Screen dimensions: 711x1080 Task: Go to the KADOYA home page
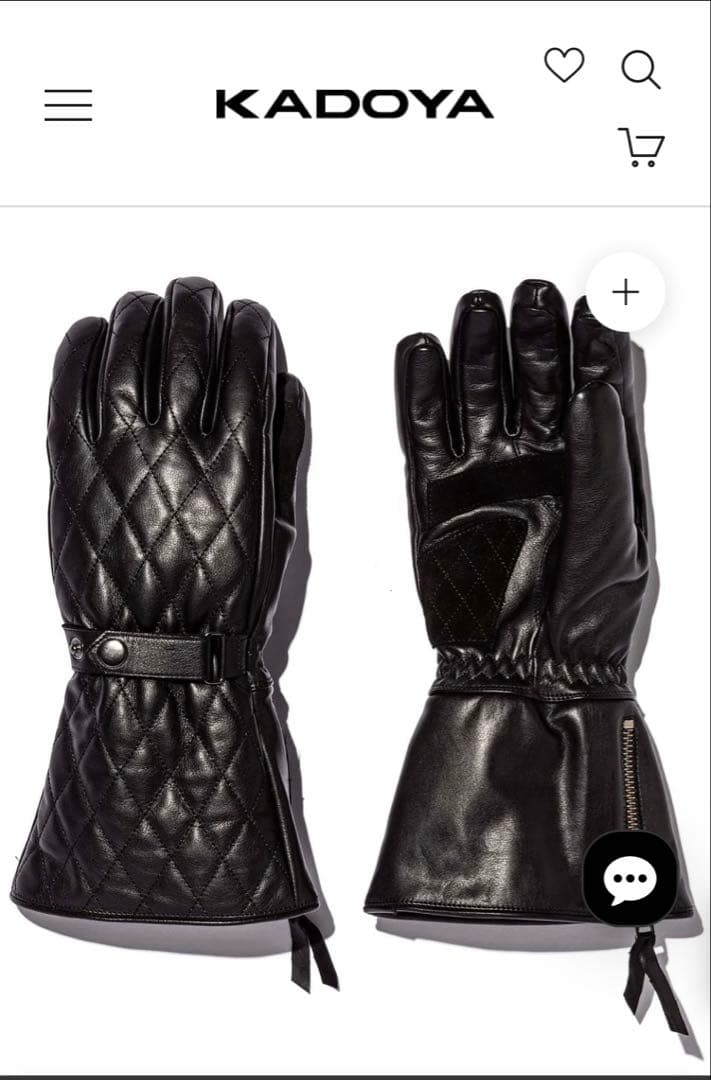tap(354, 104)
